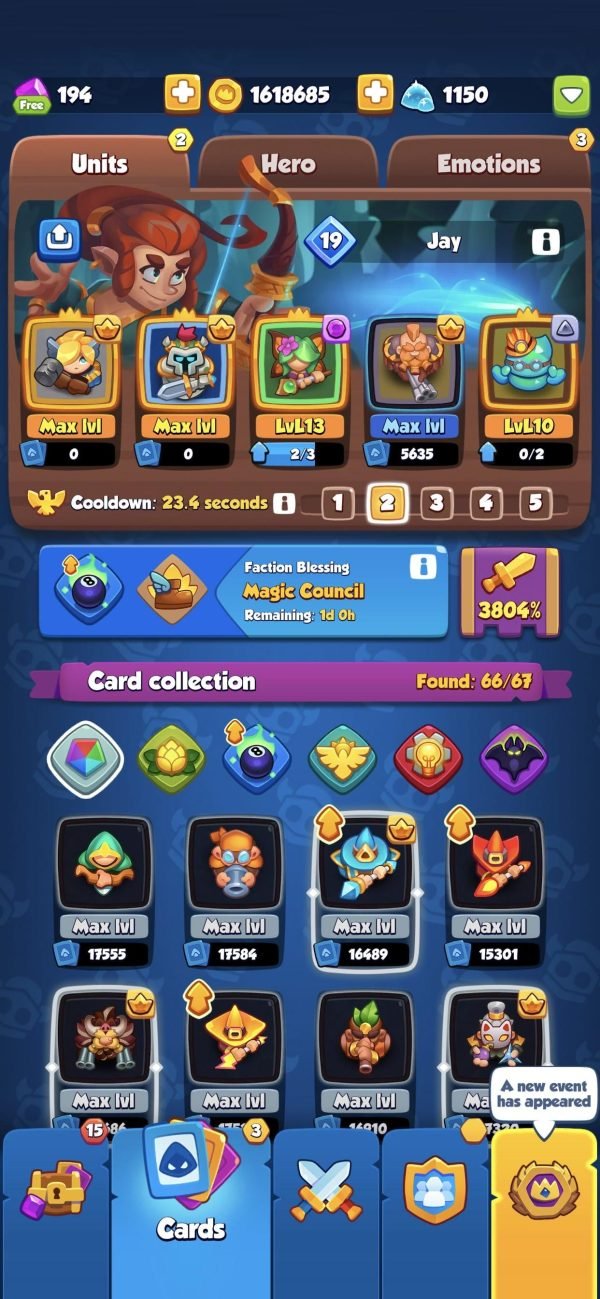Open cooldown info icon
This screenshot has width=600, height=1299.
coord(284,503)
